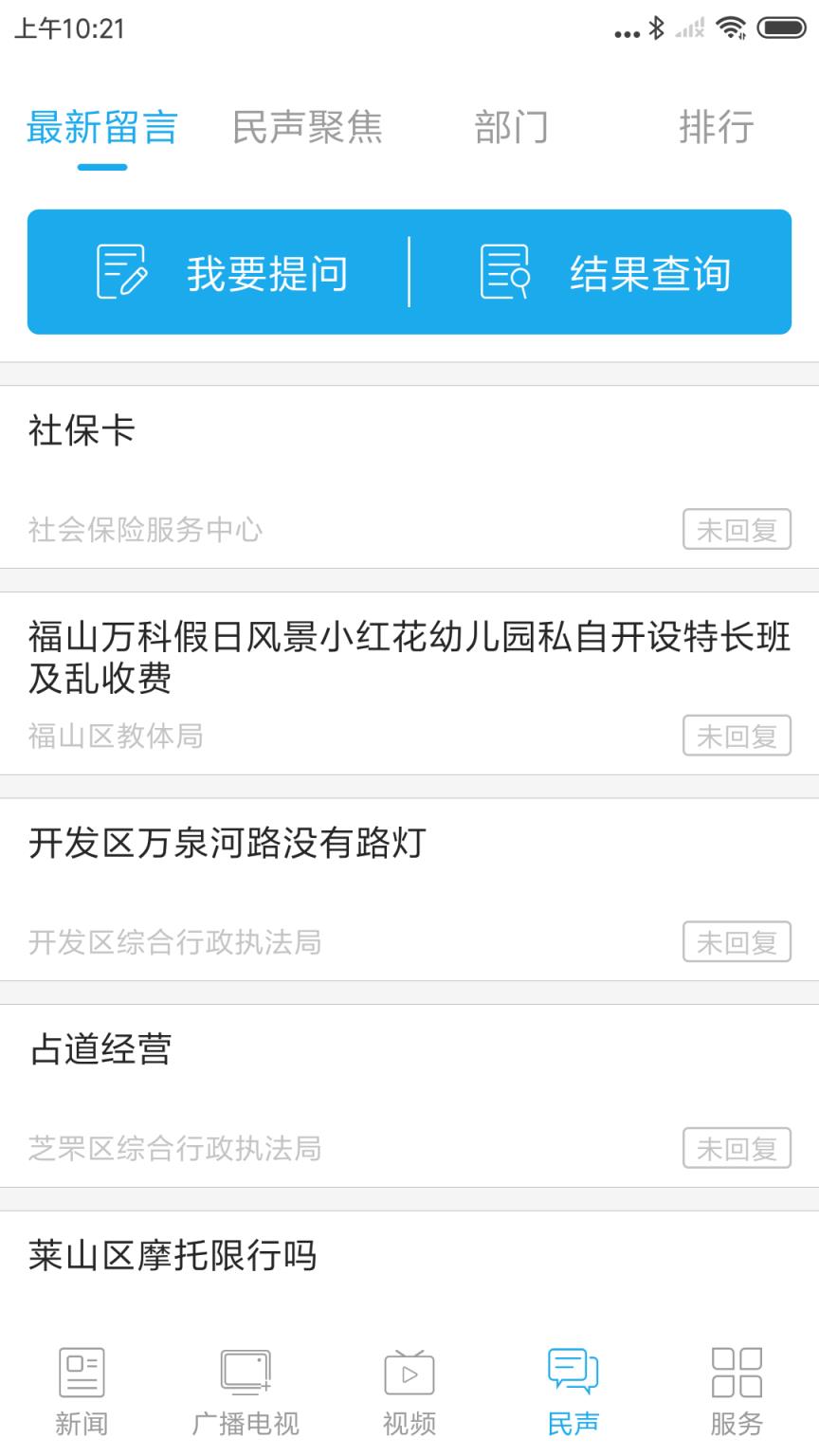The height and width of the screenshot is (1456, 819).
Task: Tap the 未回复 badge on the 社保卡 item
Action: (737, 529)
